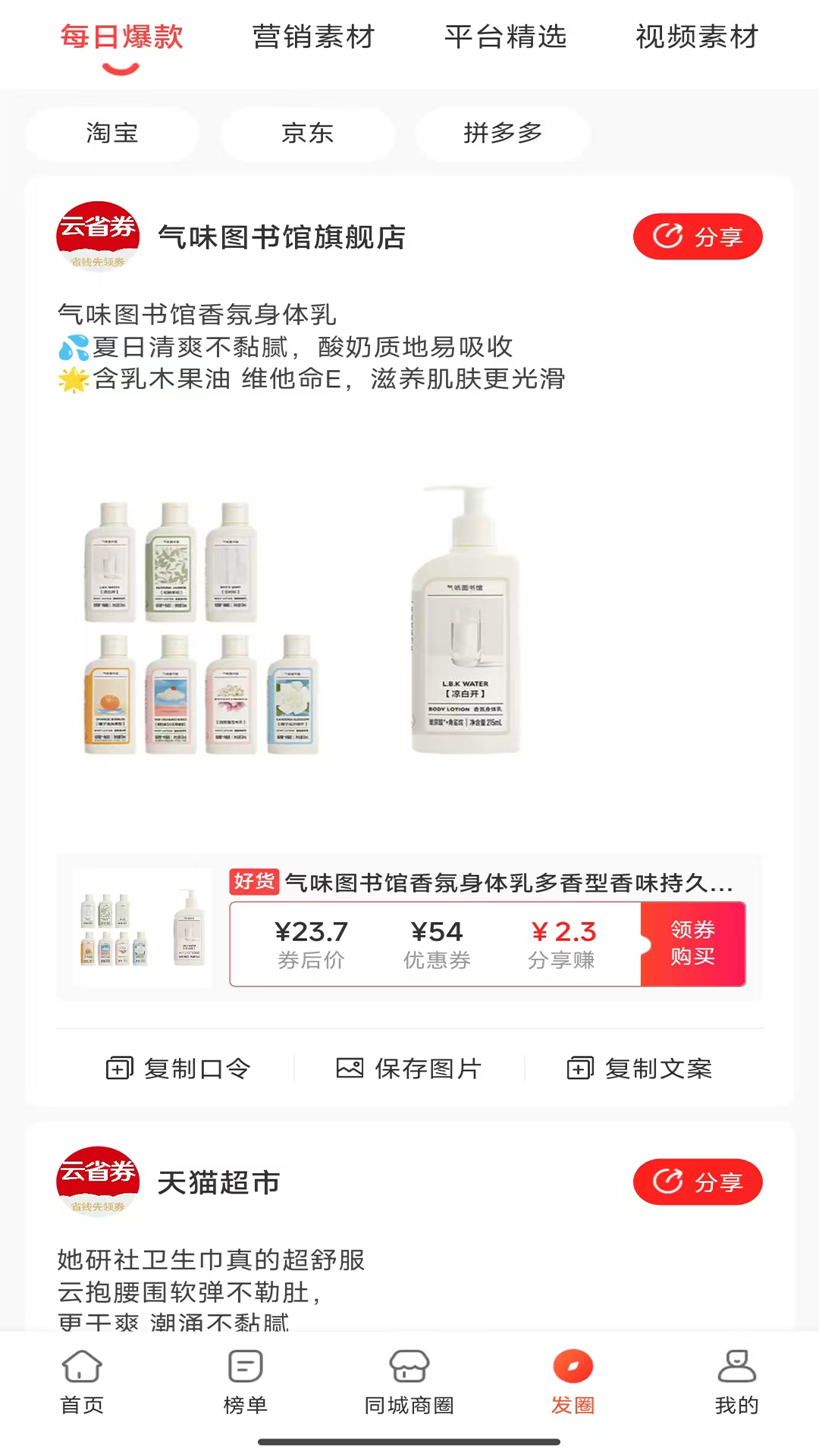Open the 同城商圈 tab

pos(409,1382)
